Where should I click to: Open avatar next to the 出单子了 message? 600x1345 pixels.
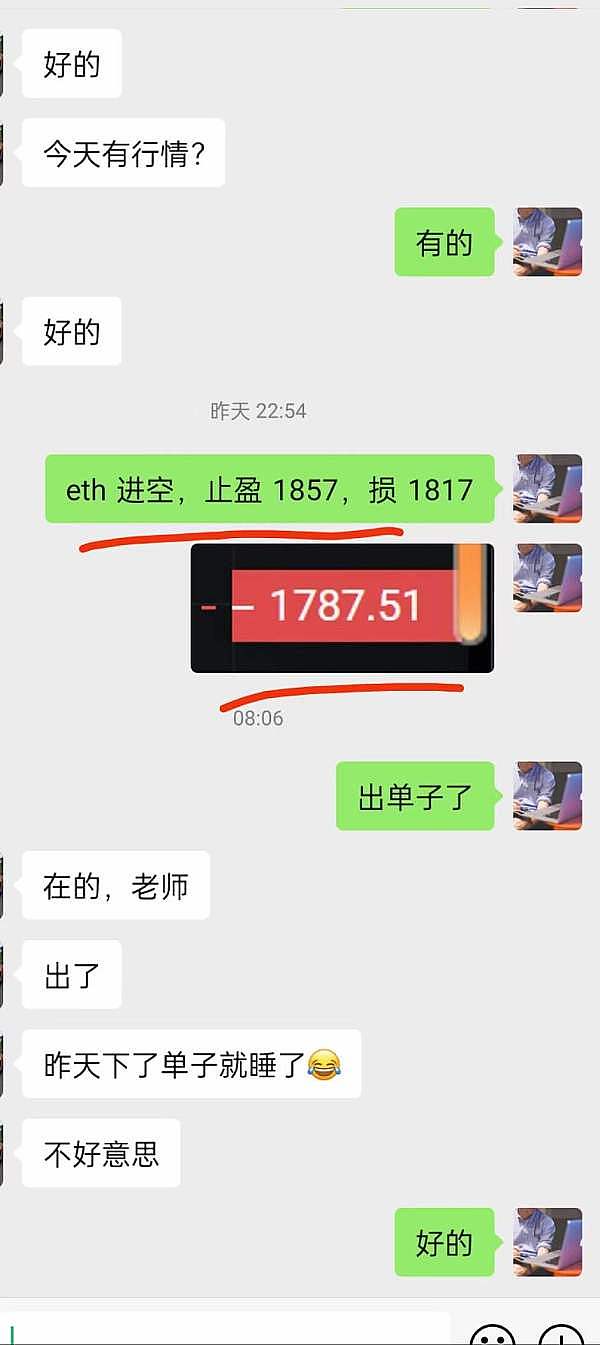click(548, 795)
